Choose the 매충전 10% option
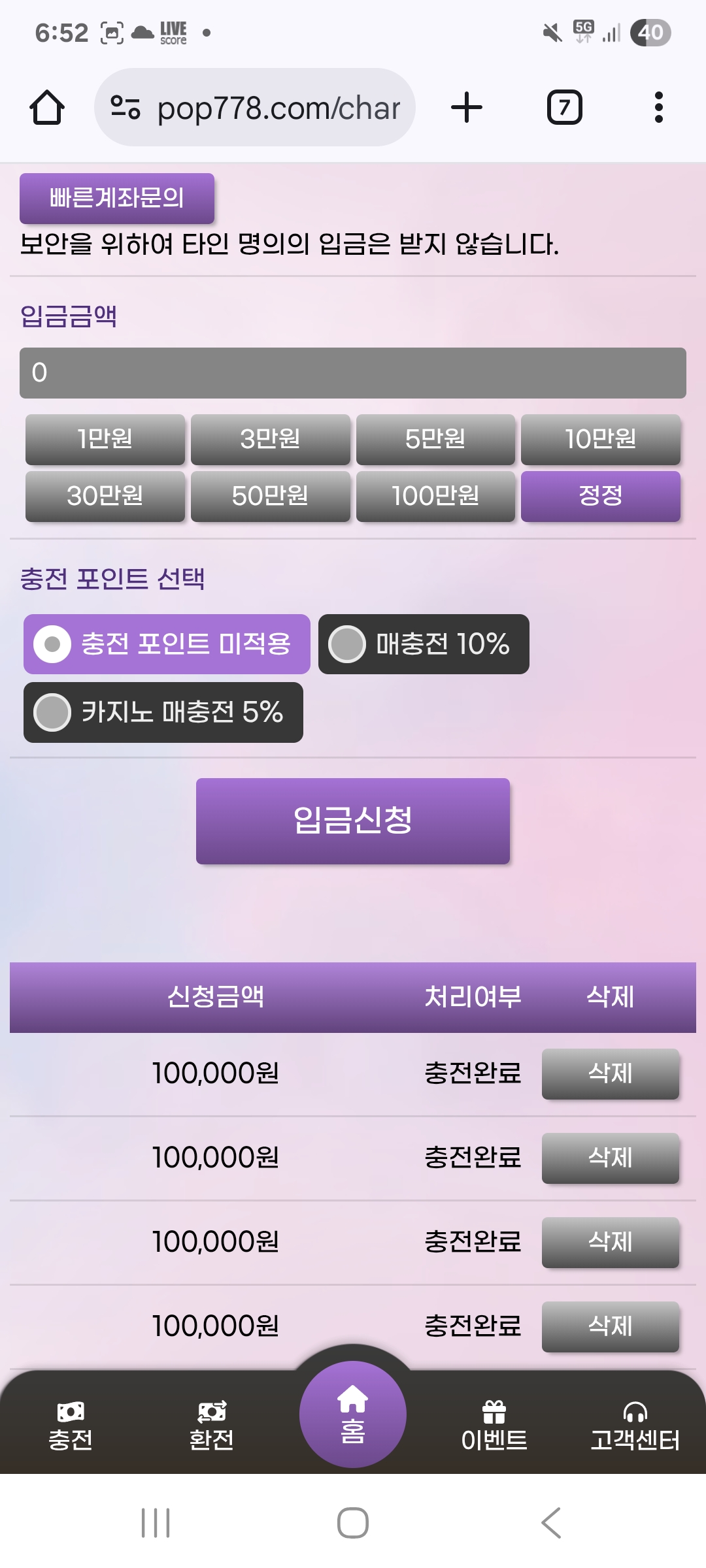 423,644
